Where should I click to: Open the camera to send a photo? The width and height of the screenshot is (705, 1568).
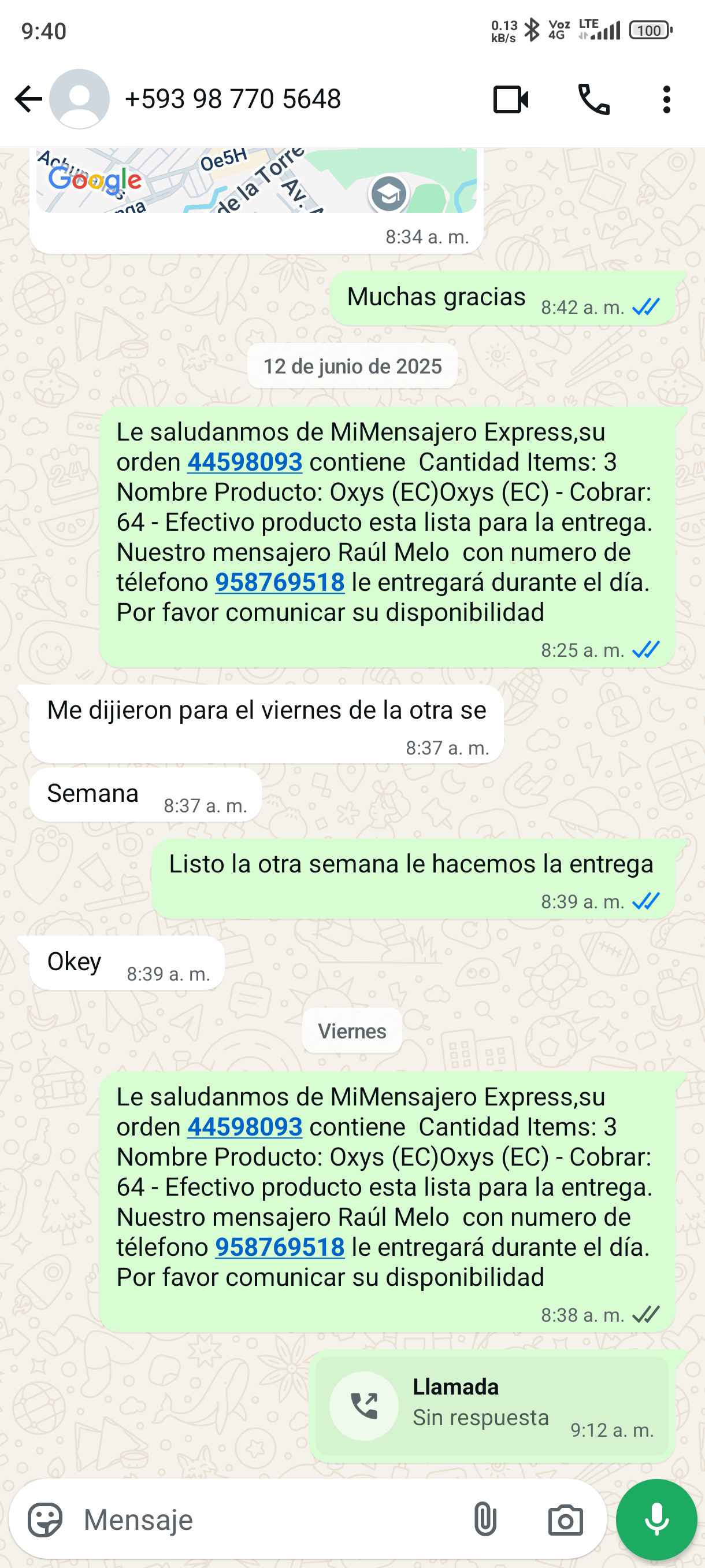point(565,1520)
